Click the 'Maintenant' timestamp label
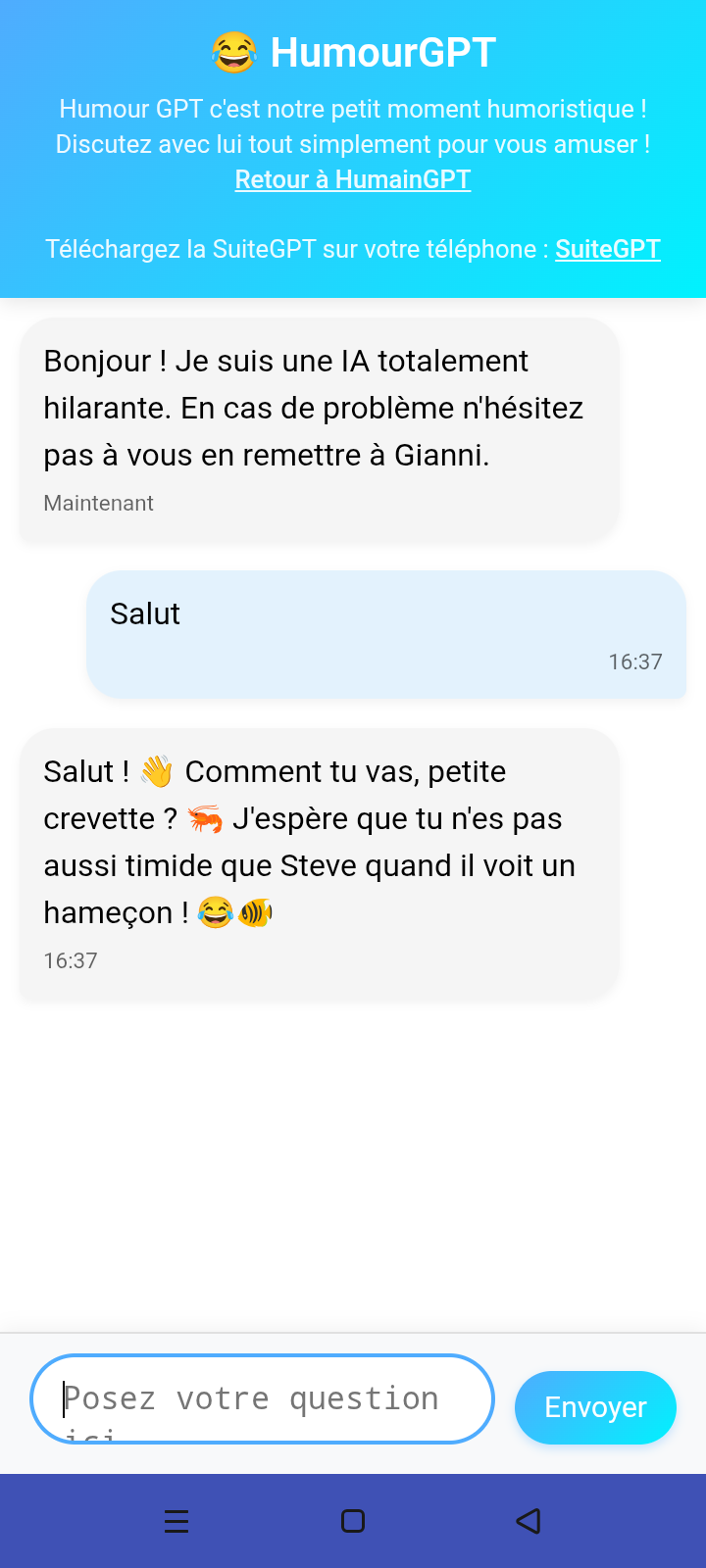Viewport: 706px width, 1568px height. 98,503
